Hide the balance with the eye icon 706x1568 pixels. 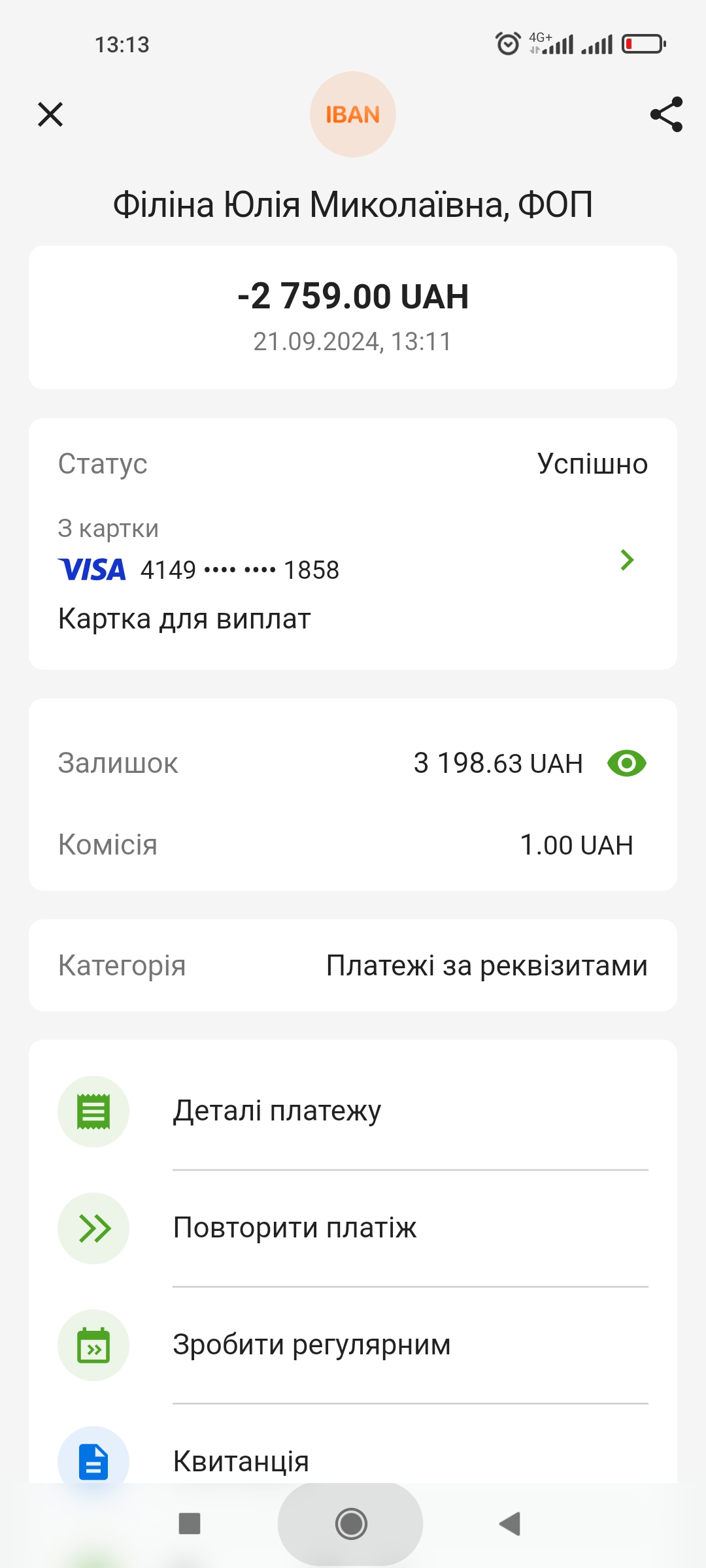(x=626, y=763)
